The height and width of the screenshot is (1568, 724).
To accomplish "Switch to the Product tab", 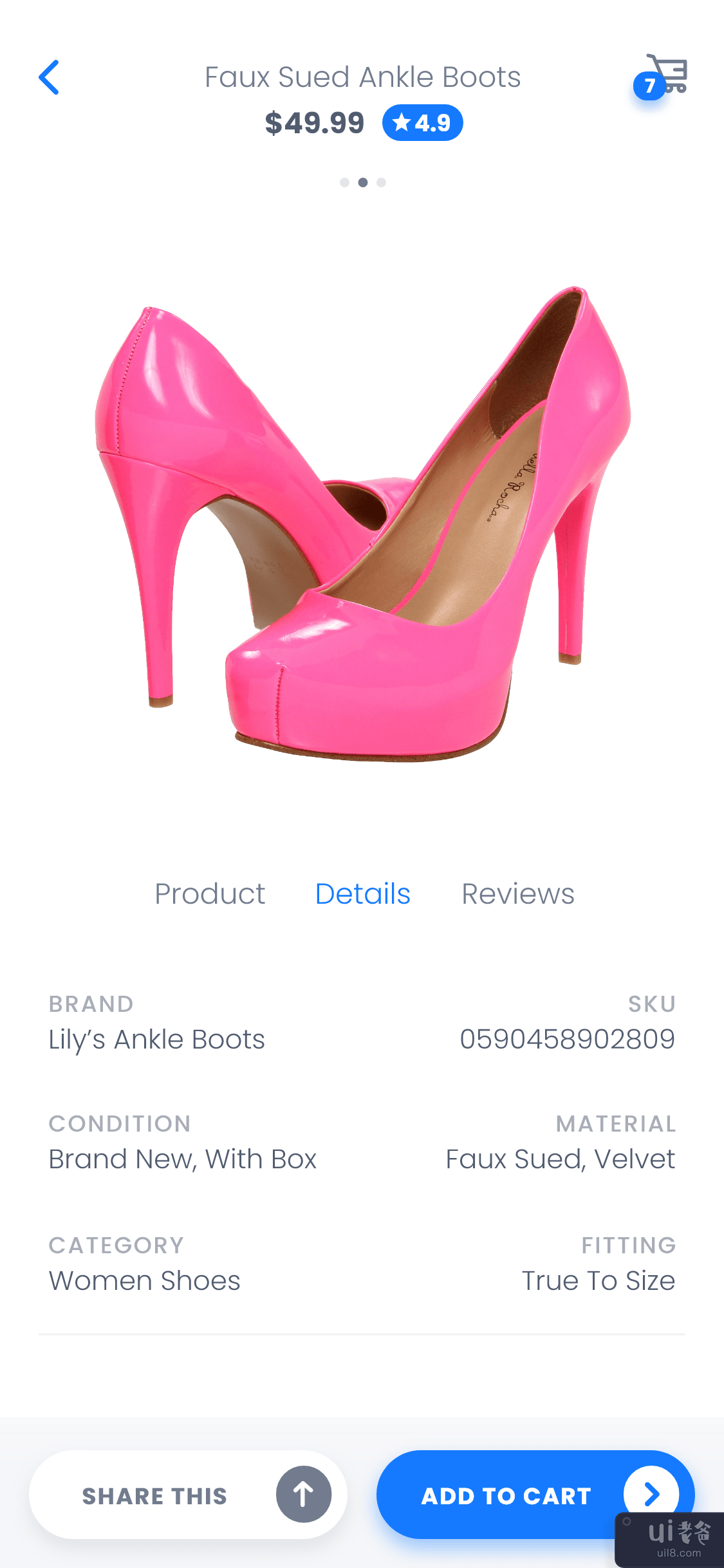I will (x=210, y=893).
